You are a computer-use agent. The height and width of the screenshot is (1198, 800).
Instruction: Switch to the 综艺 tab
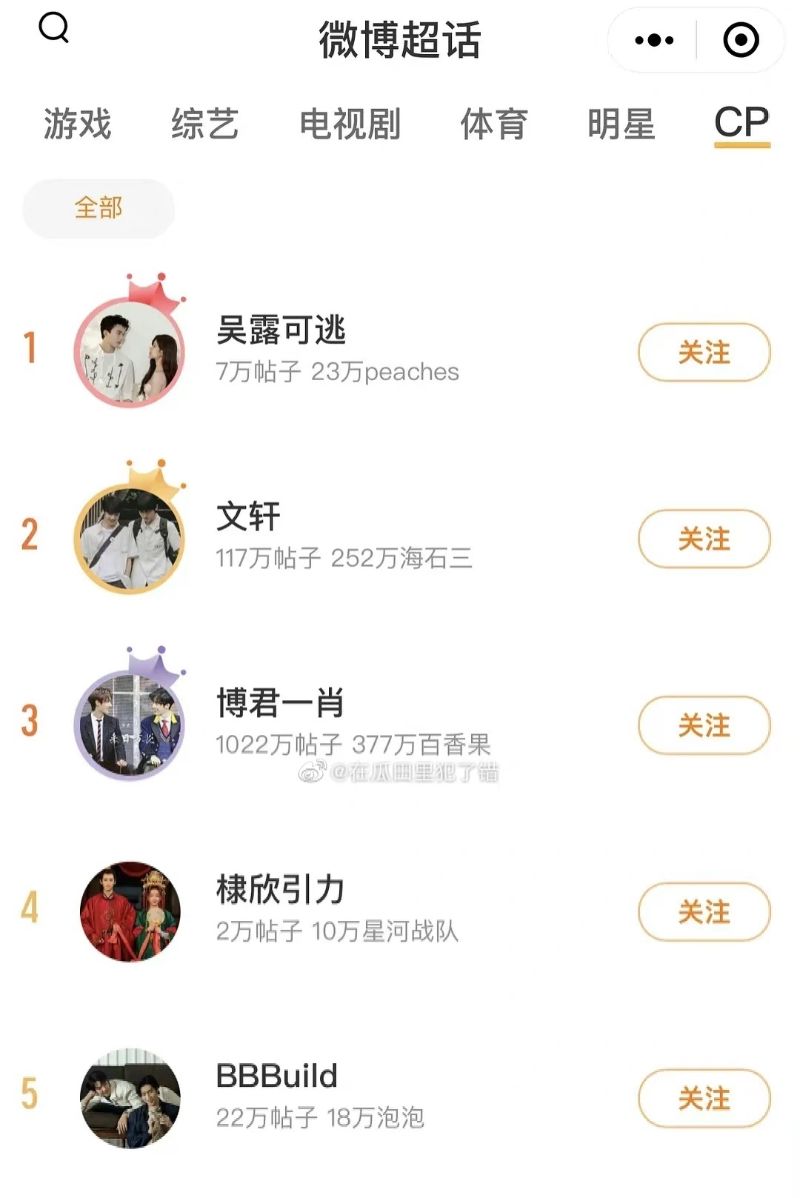205,124
